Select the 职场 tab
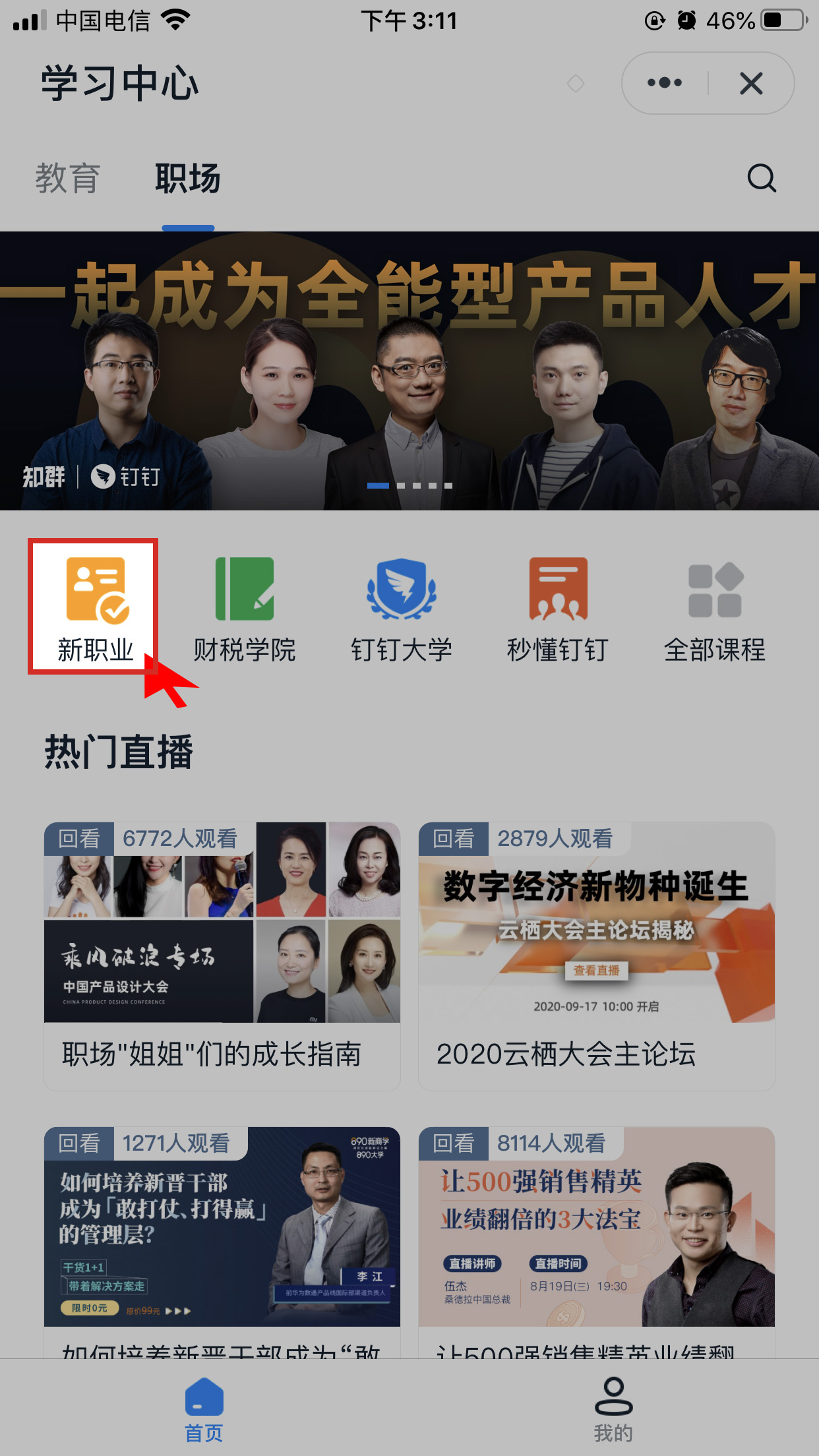819x1456 pixels. [x=188, y=179]
